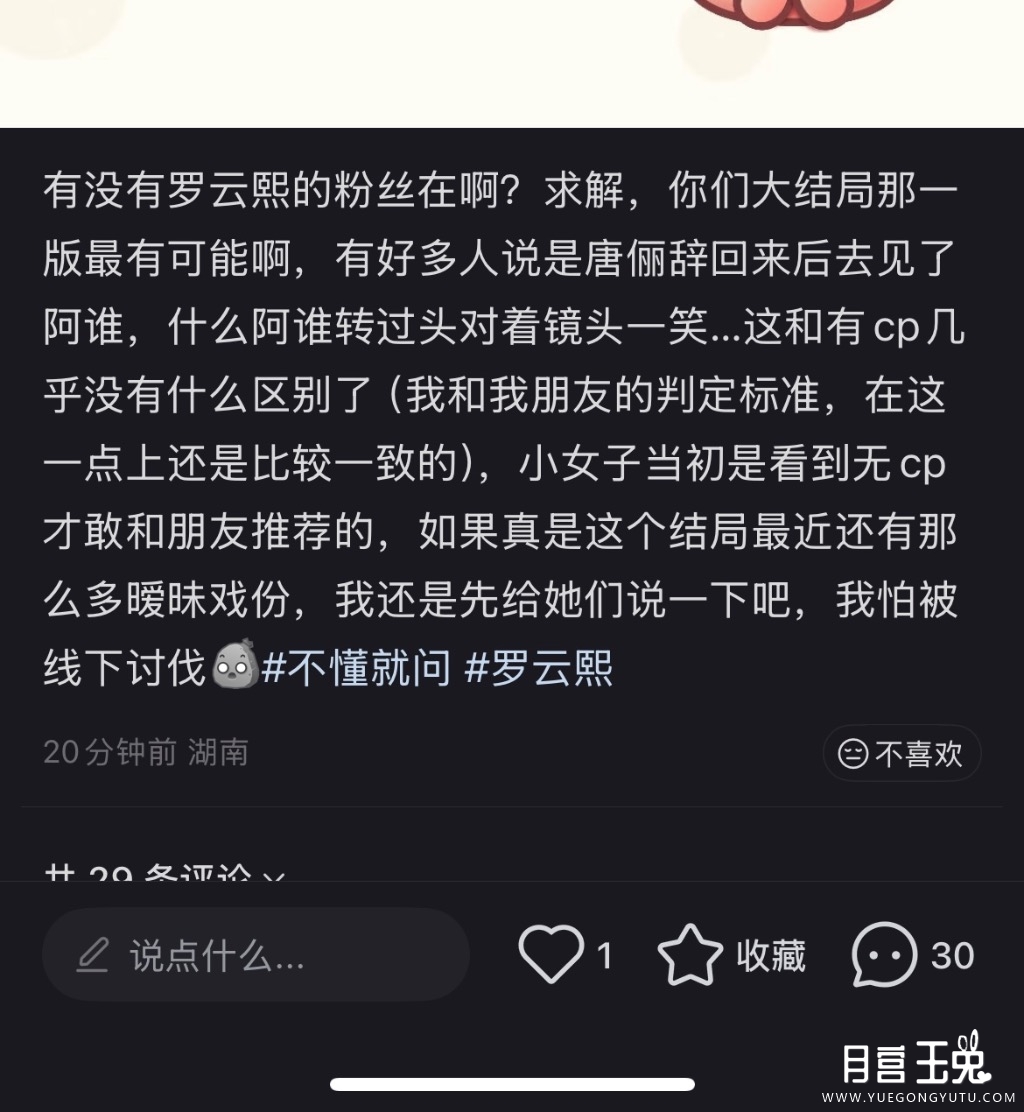Open the comments bubble showing 30
Screen dimensions: 1024x1112
point(885,955)
